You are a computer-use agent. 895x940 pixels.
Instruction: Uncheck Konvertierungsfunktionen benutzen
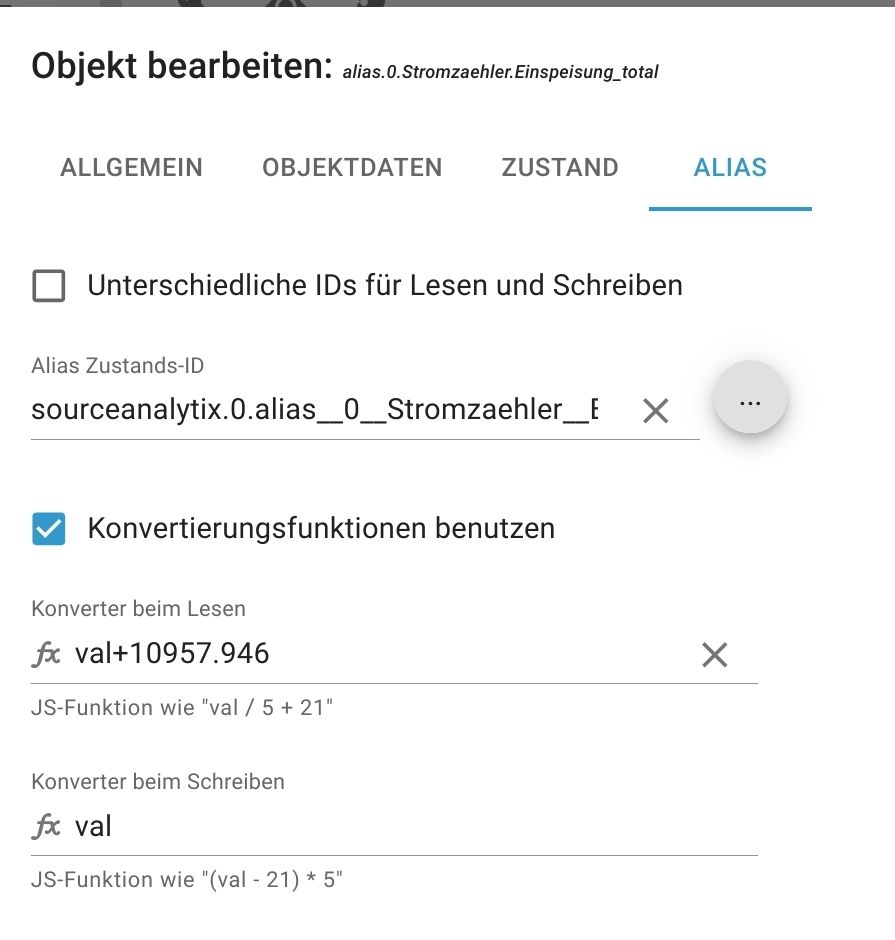[49, 528]
